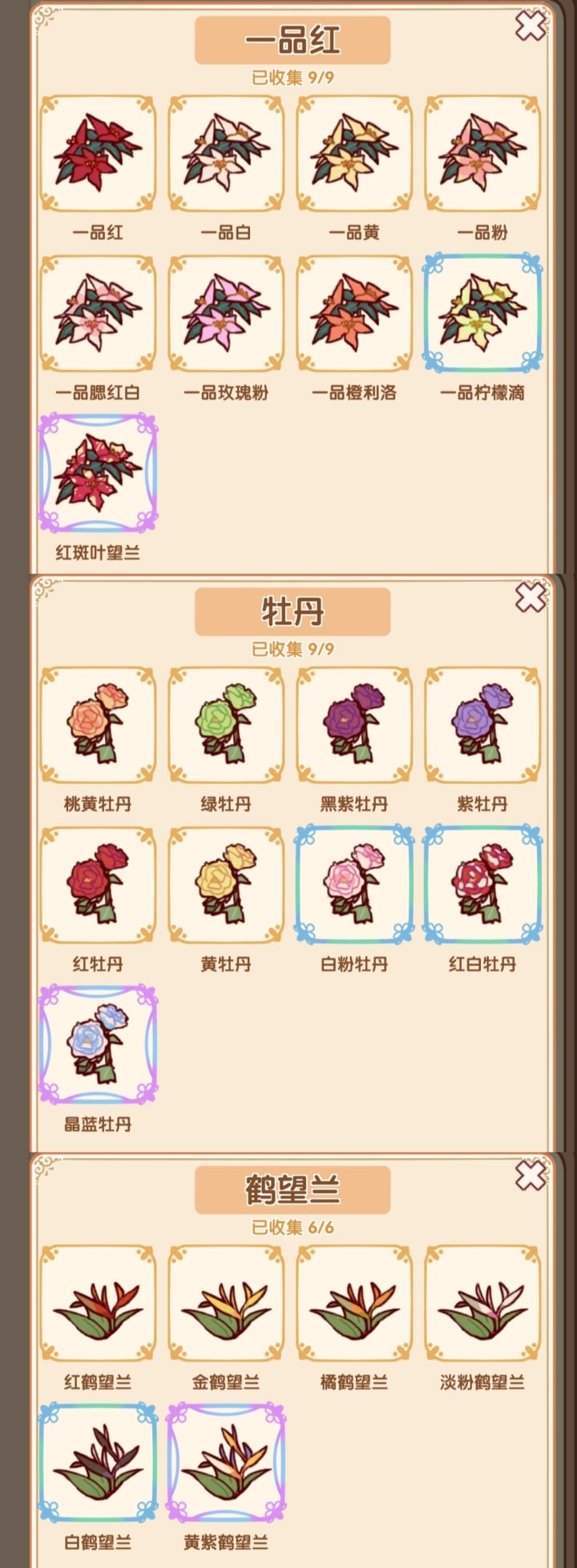The width and height of the screenshot is (577, 1568).
Task: Select the 一品红 flower icon
Action: pos(97,153)
